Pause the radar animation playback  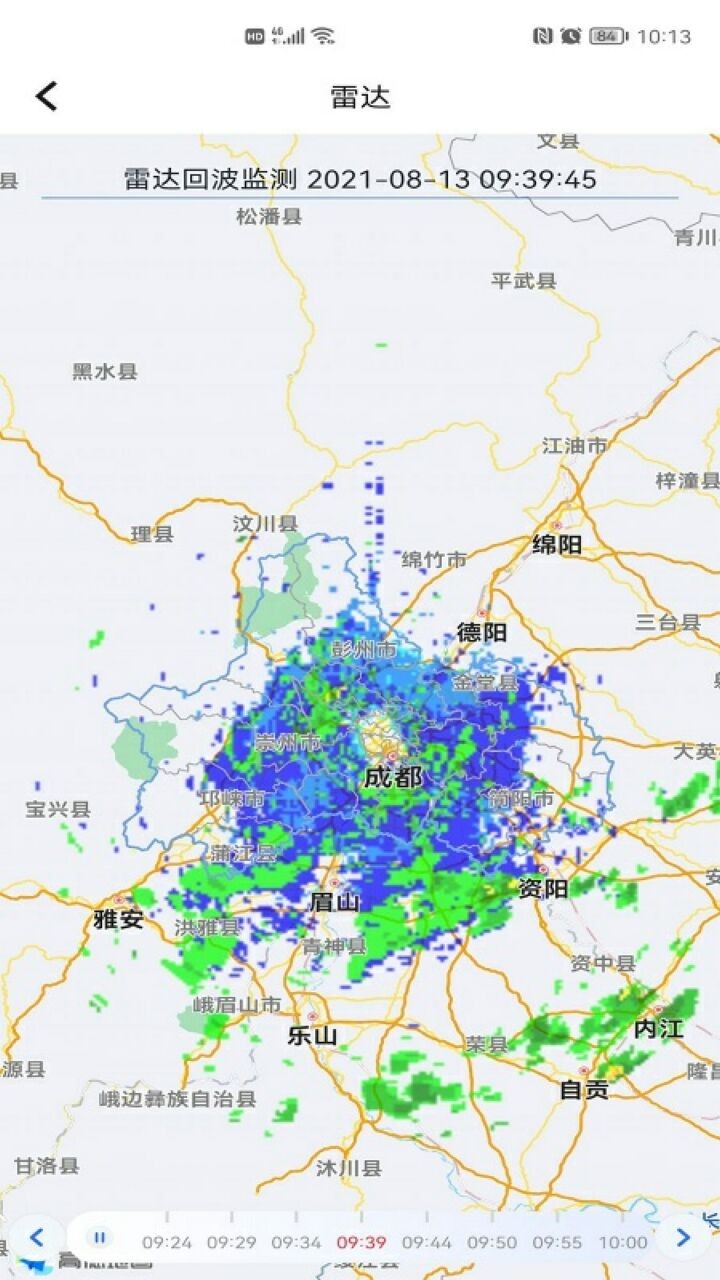pyautogui.click(x=100, y=1236)
